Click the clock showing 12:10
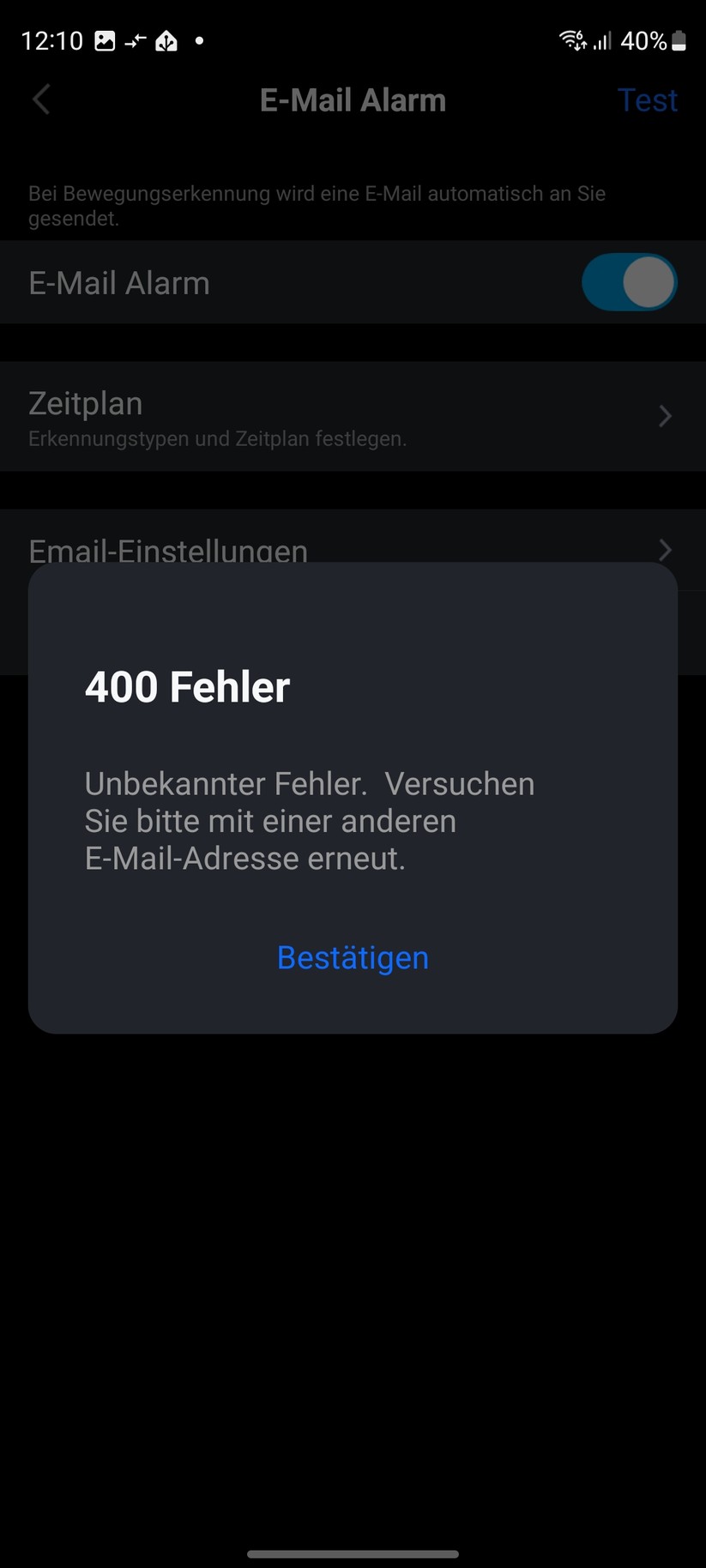This screenshot has height=1568, width=706. tap(51, 40)
